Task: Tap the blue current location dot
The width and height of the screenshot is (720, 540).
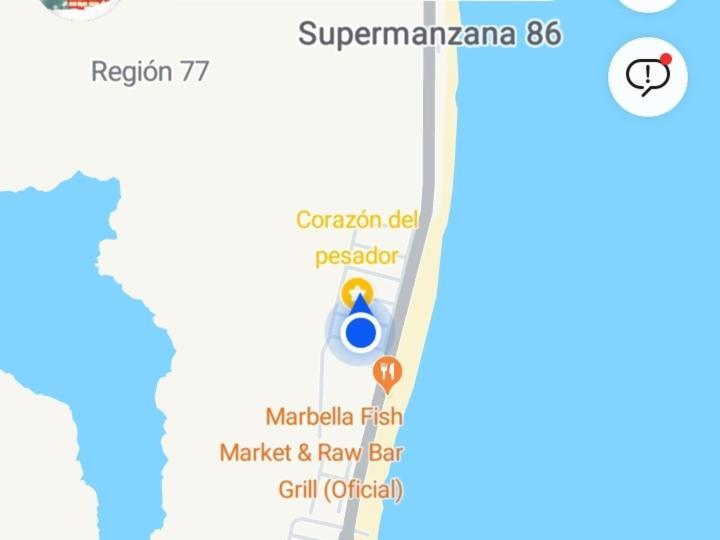Action: [360, 333]
